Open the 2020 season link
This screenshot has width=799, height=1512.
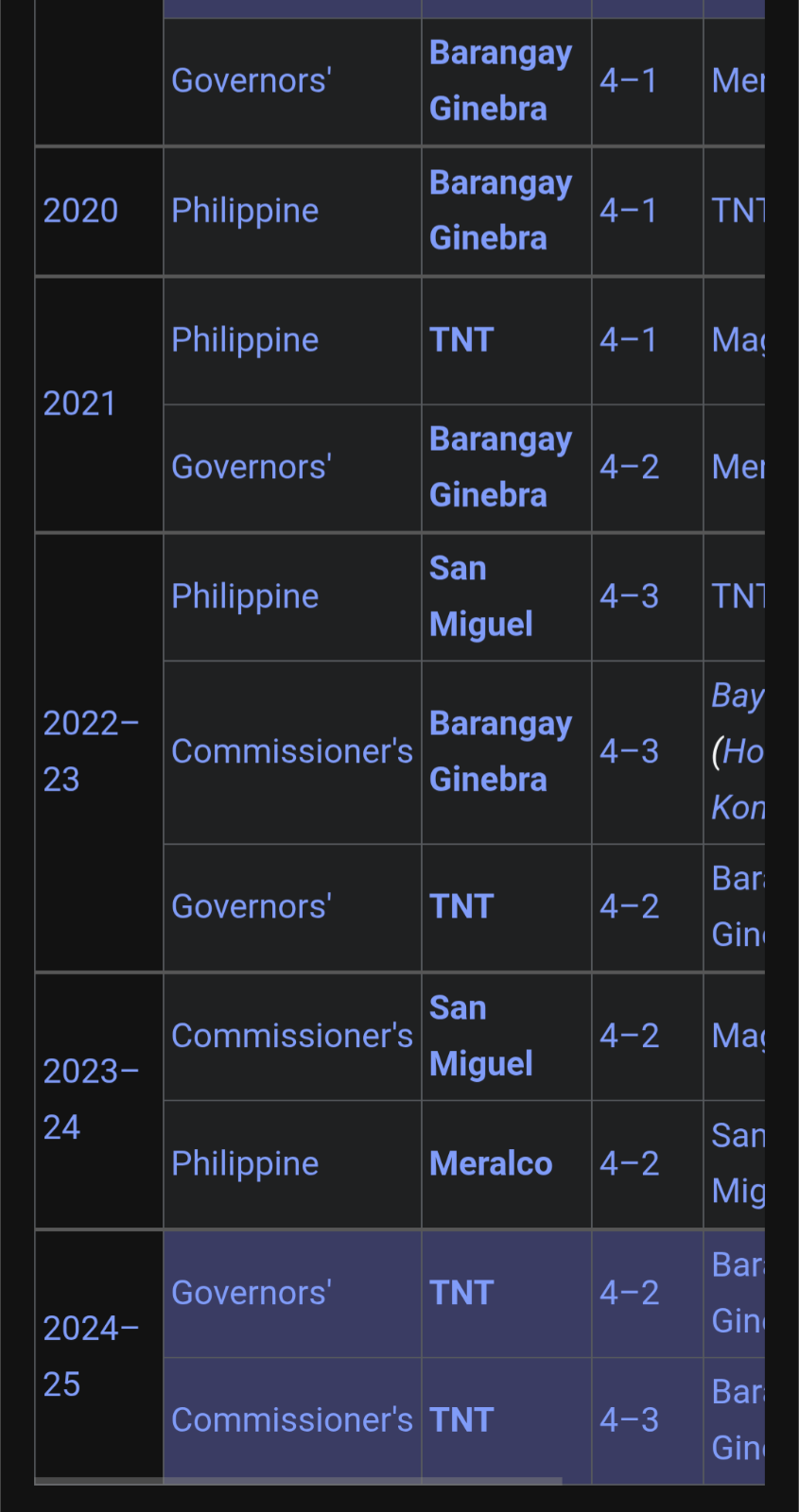[x=80, y=211]
